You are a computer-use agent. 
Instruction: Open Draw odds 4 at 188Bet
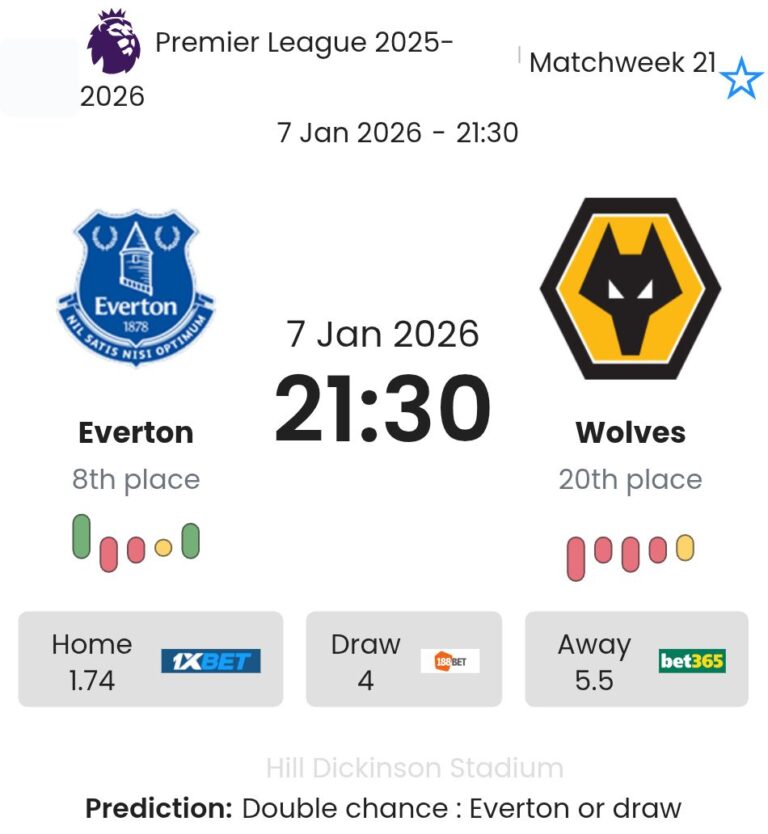[x=403, y=660]
